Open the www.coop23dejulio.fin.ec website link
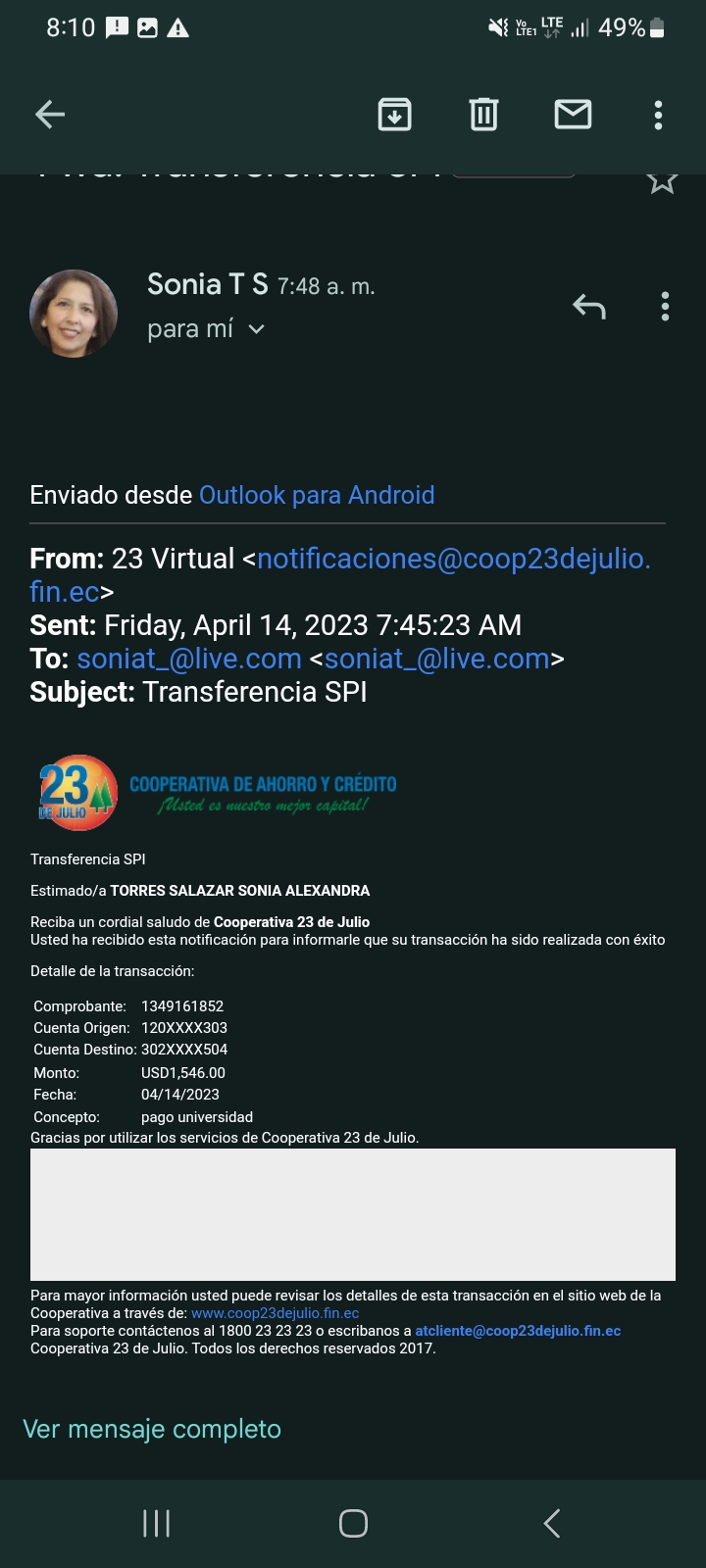This screenshot has width=706, height=1568. [x=275, y=1313]
